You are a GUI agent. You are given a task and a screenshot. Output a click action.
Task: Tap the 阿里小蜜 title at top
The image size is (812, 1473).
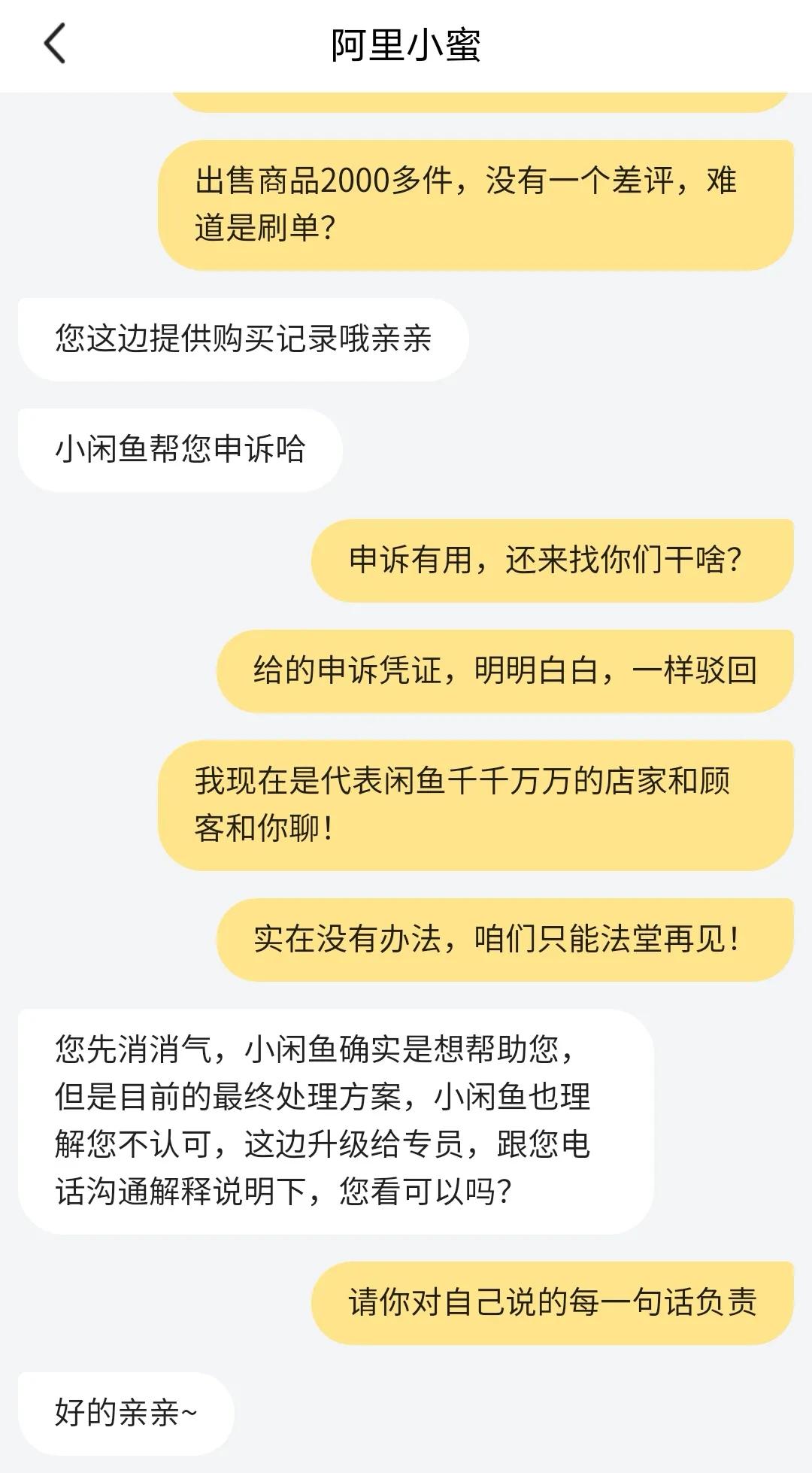(406, 45)
